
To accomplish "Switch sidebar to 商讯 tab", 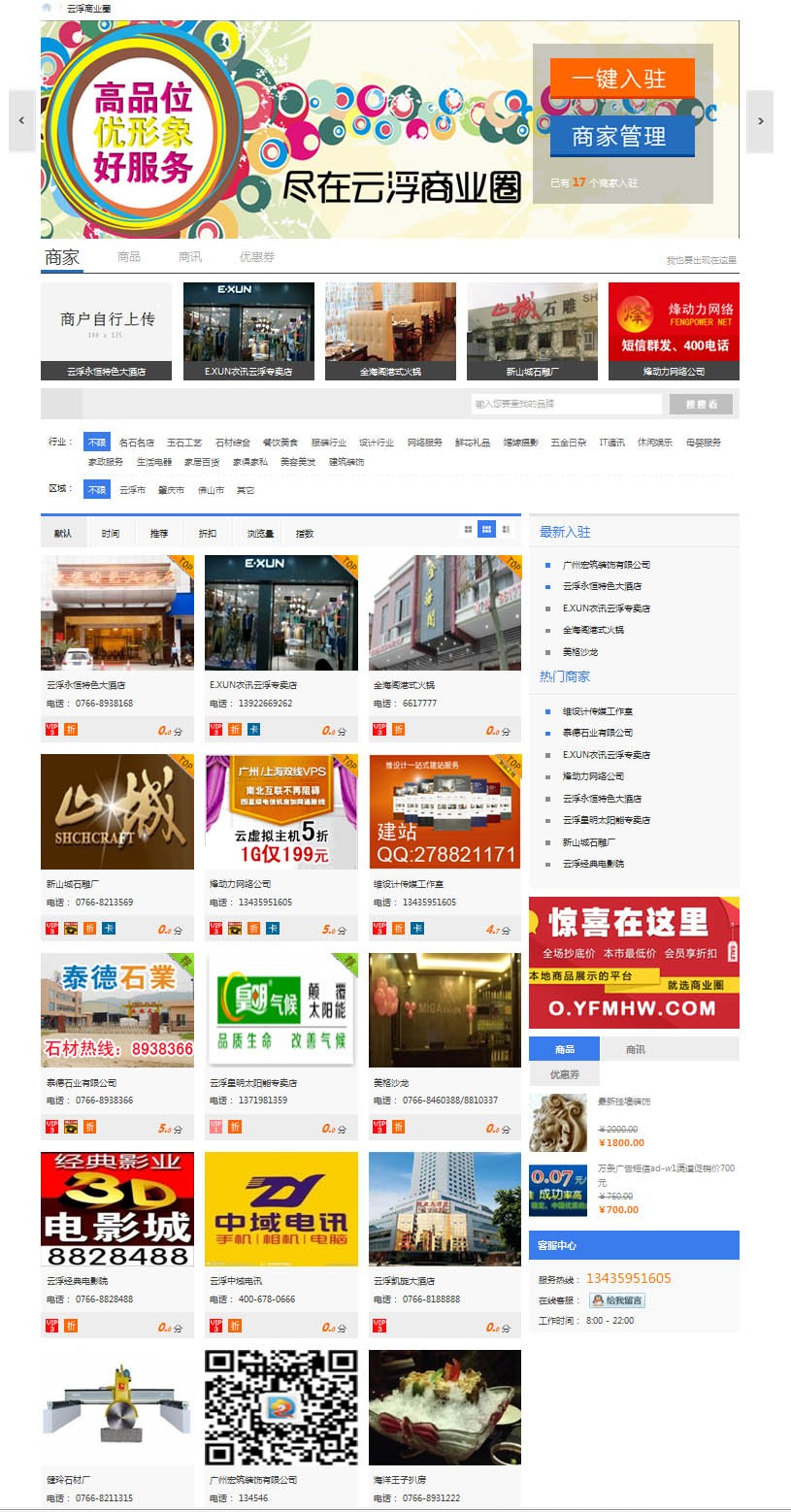I will click(x=635, y=1049).
